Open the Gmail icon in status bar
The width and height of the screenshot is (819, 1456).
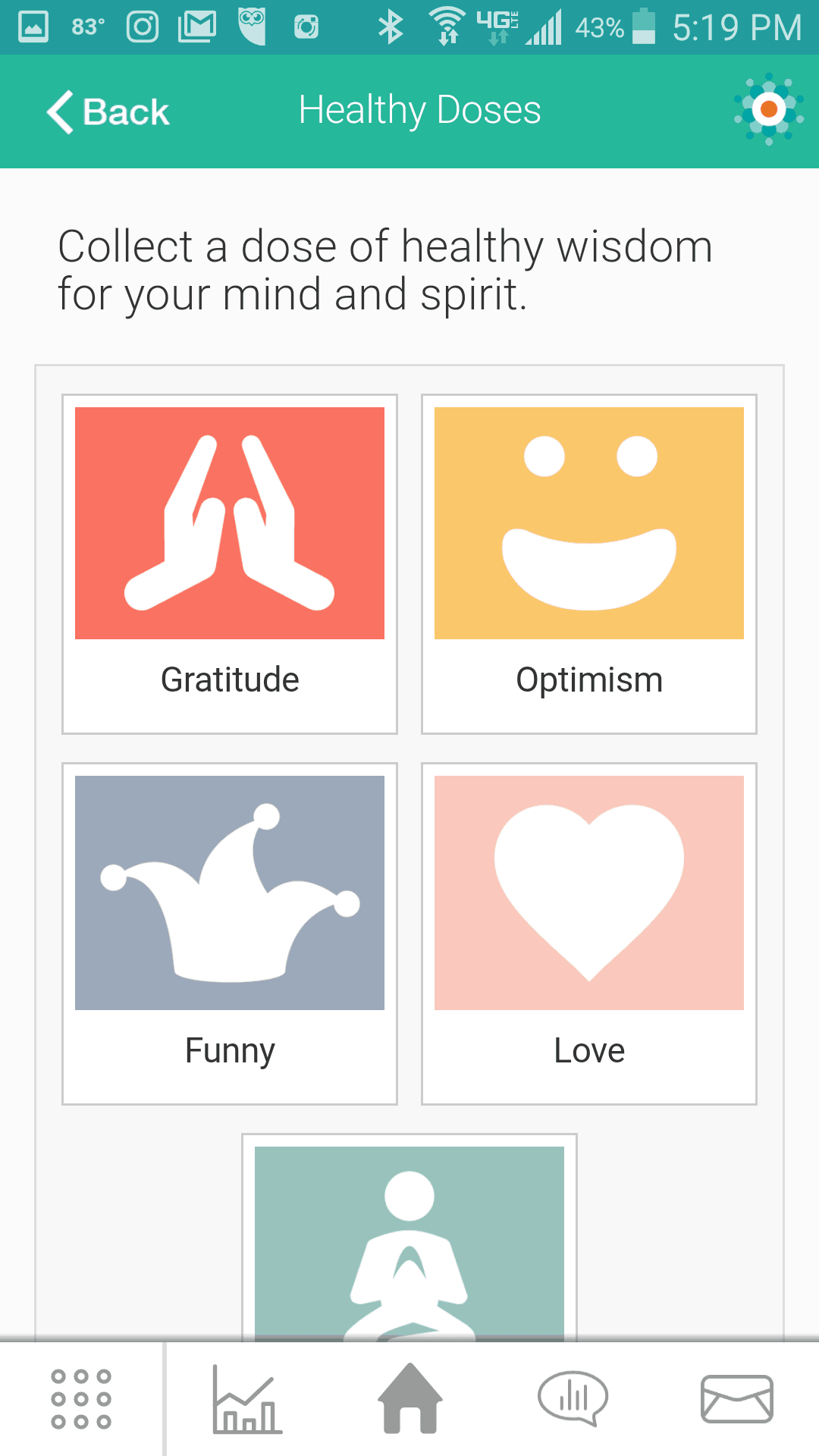pyautogui.click(x=197, y=25)
